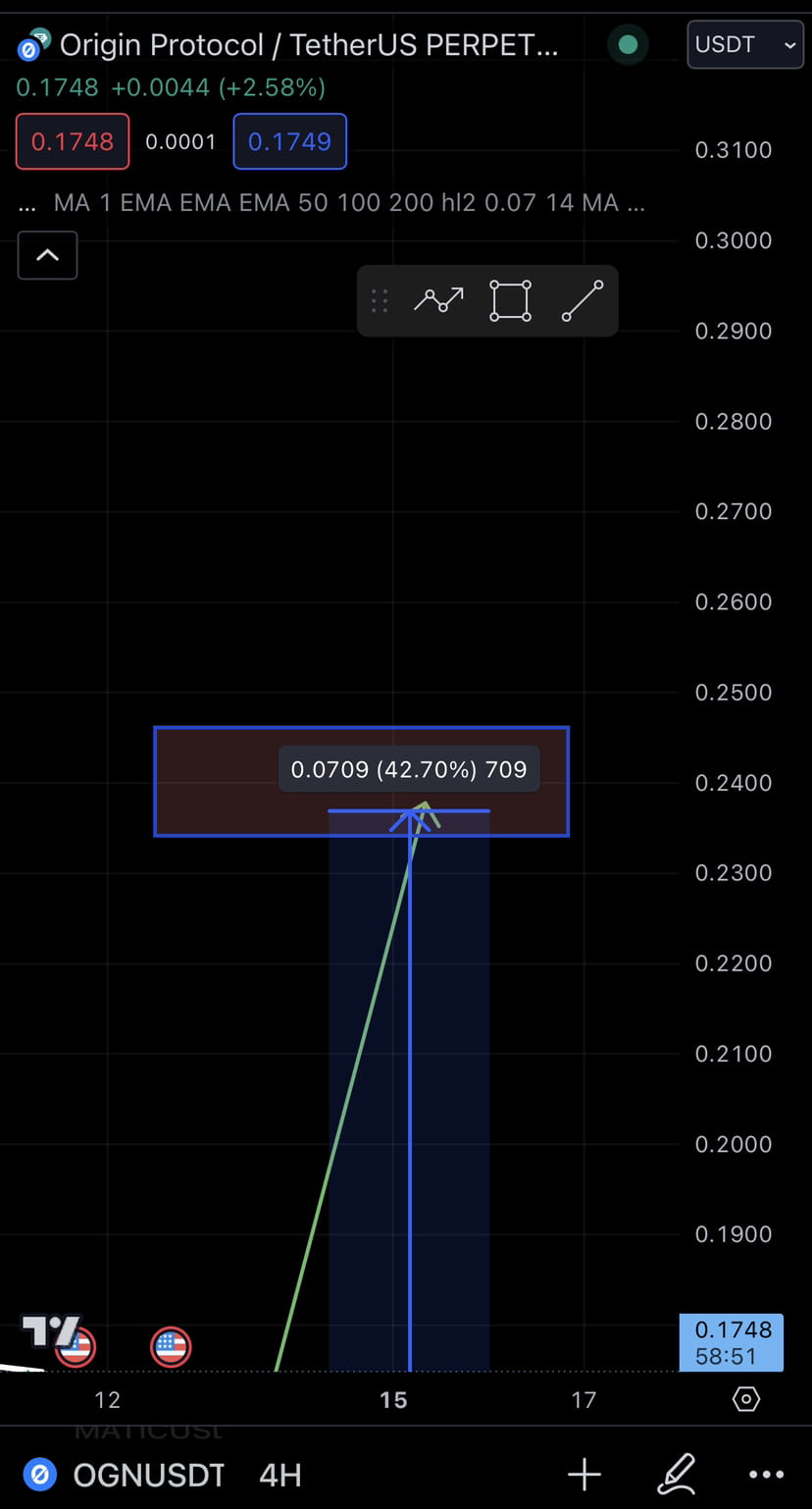Click the US flag event marker
Viewport: 812px width, 1509px height.
[171, 1346]
